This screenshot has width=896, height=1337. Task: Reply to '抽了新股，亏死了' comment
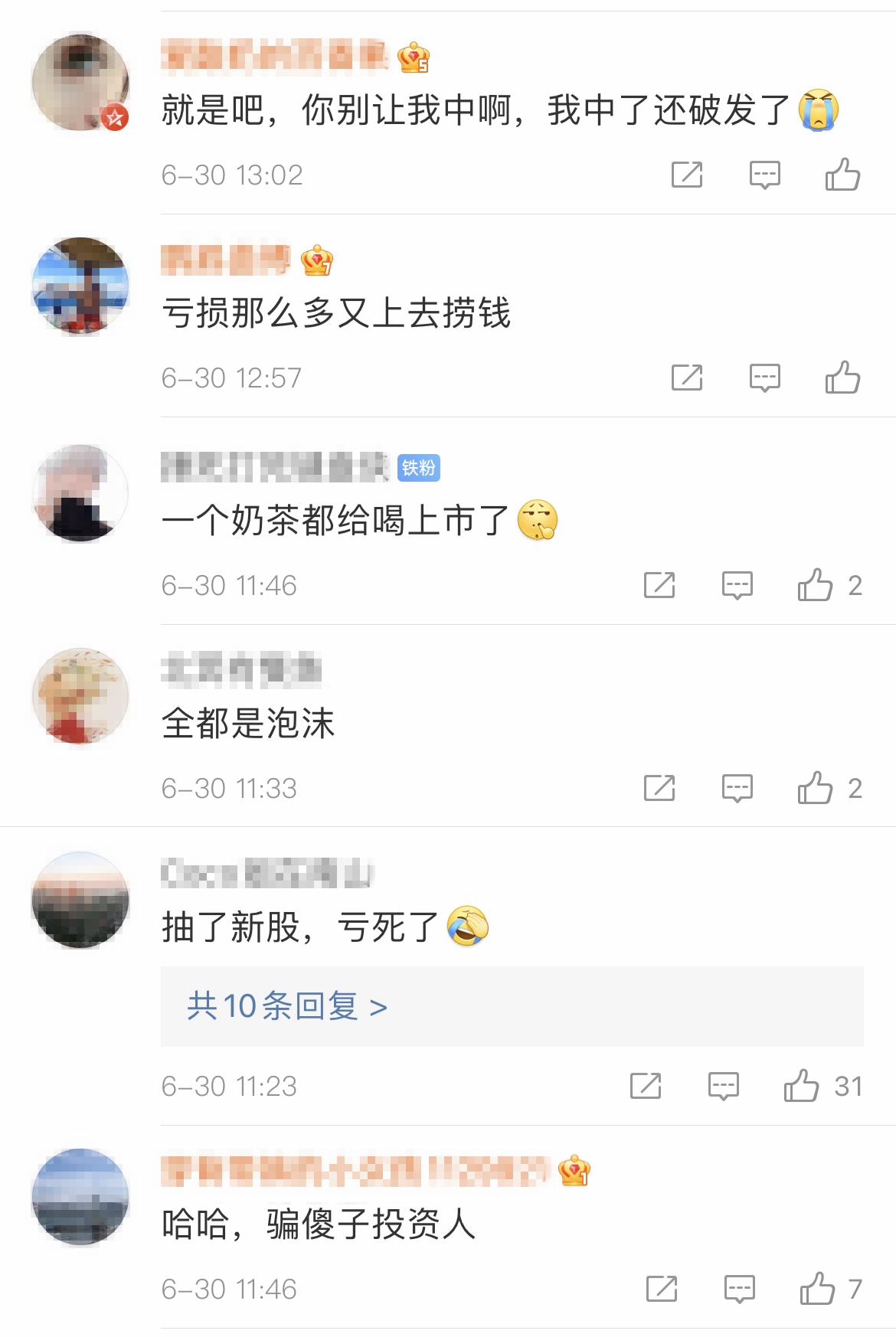tap(723, 1086)
